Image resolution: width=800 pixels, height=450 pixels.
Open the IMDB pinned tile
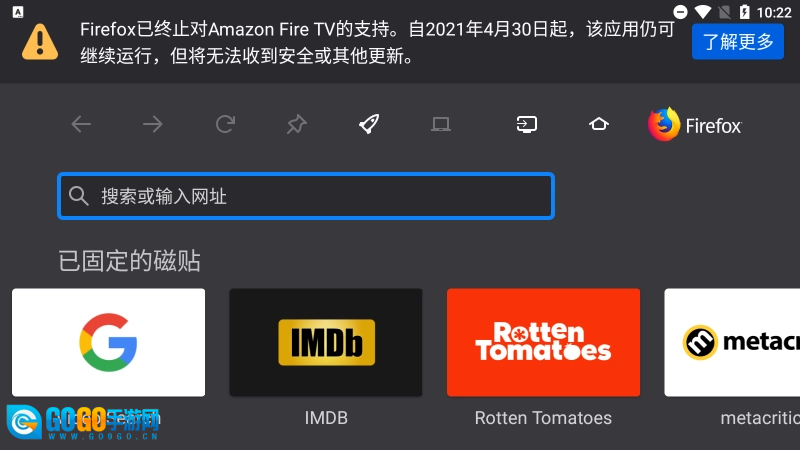326,342
